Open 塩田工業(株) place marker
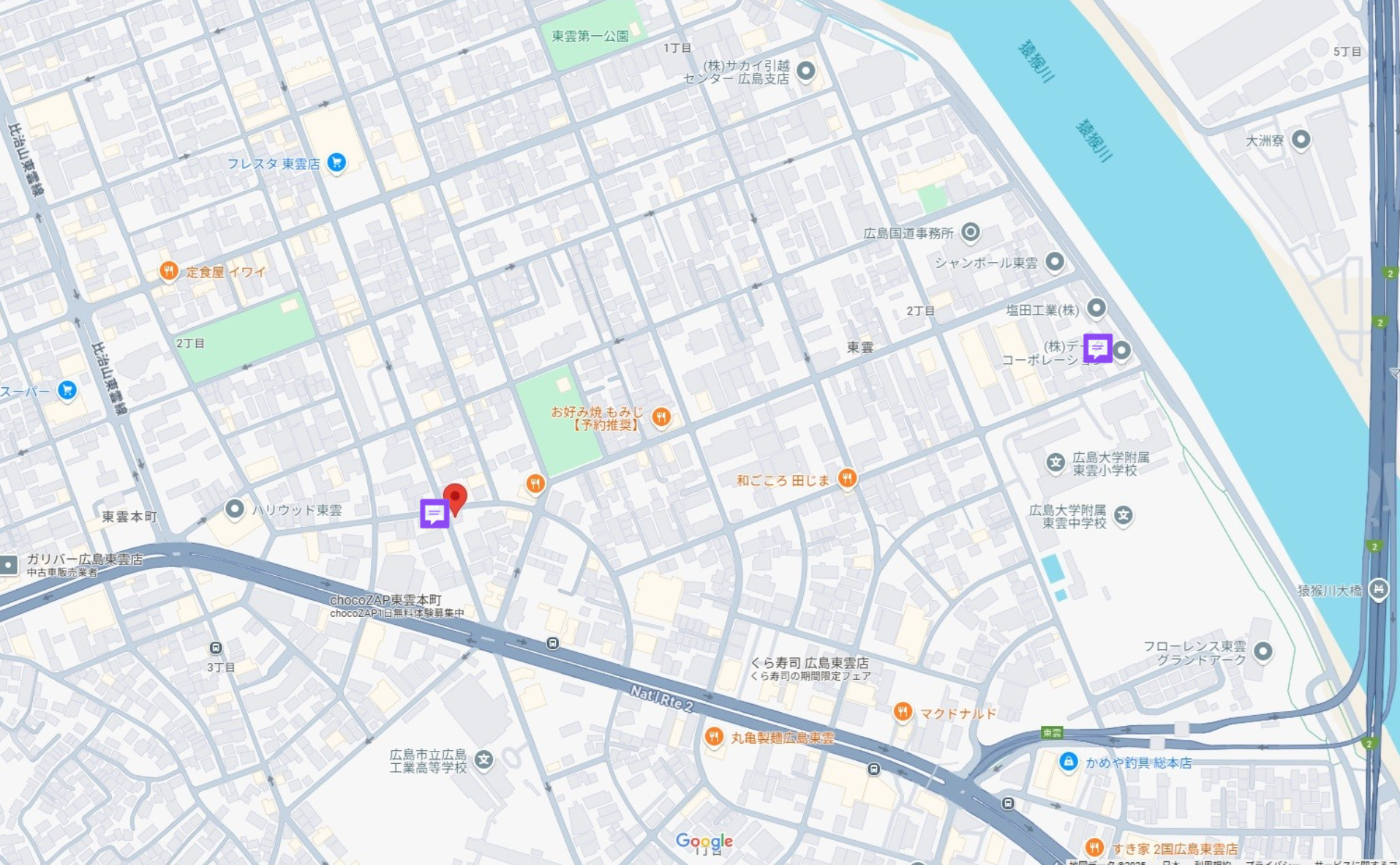This screenshot has height=865, width=1400. point(1096,308)
